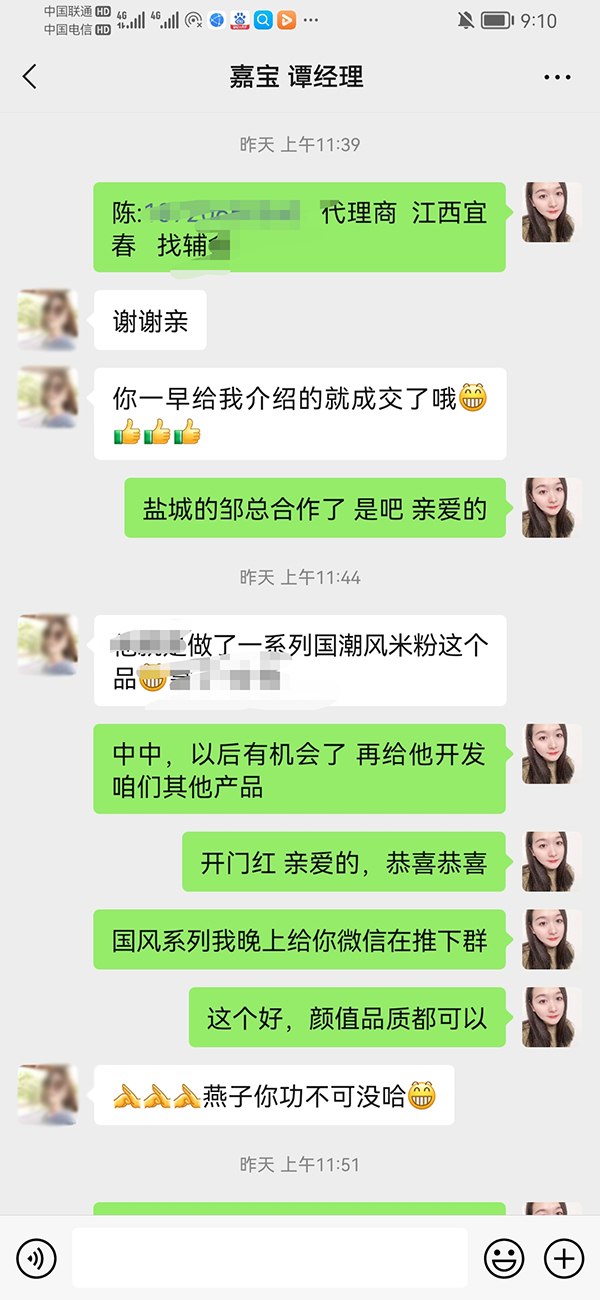This screenshot has height=1300, width=600.
Task: Switch to voice message input
Action: (x=36, y=1258)
